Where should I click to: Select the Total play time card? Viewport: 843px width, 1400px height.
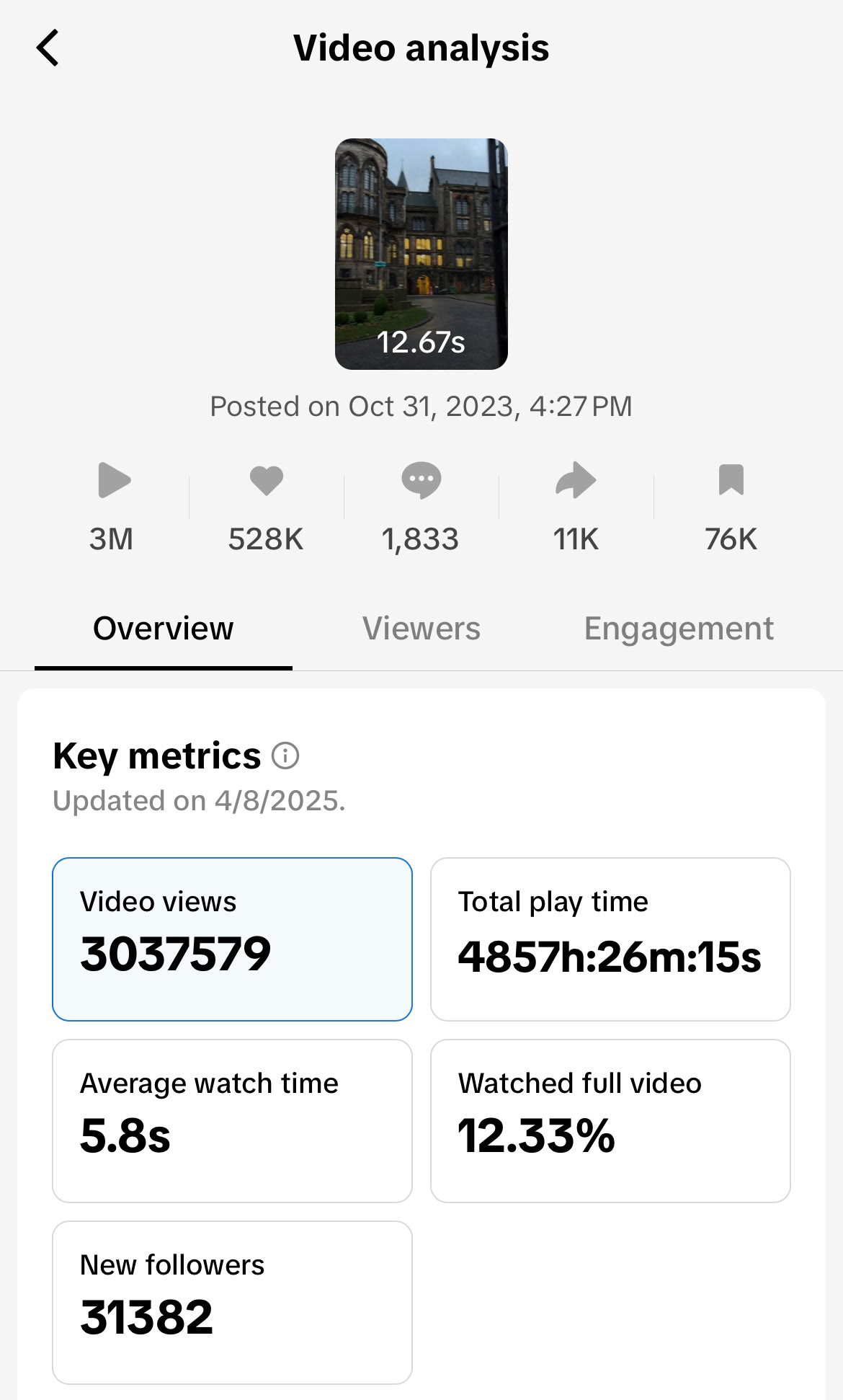click(x=610, y=939)
